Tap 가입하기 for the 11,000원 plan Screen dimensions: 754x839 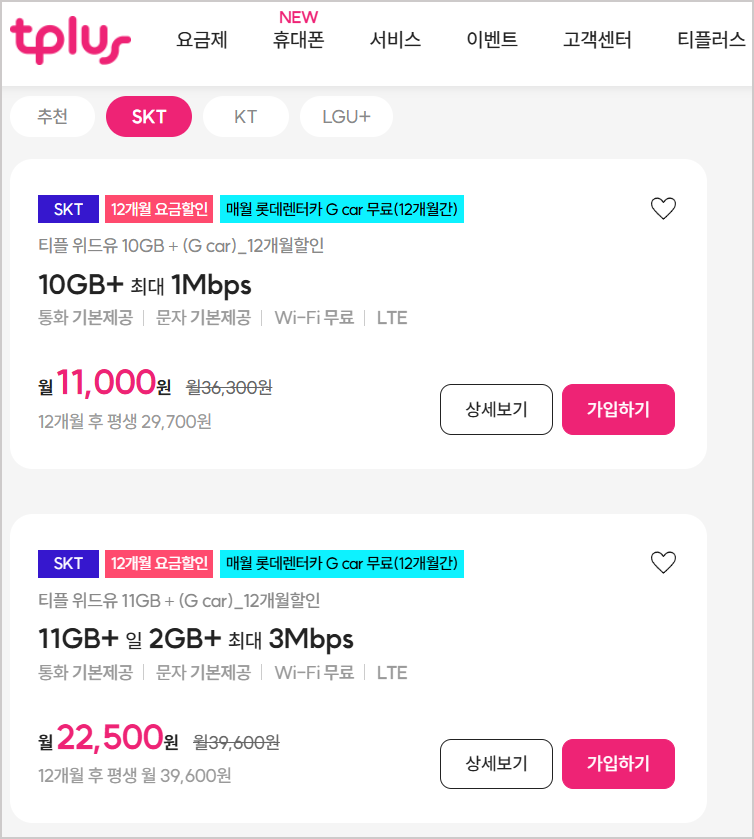618,409
